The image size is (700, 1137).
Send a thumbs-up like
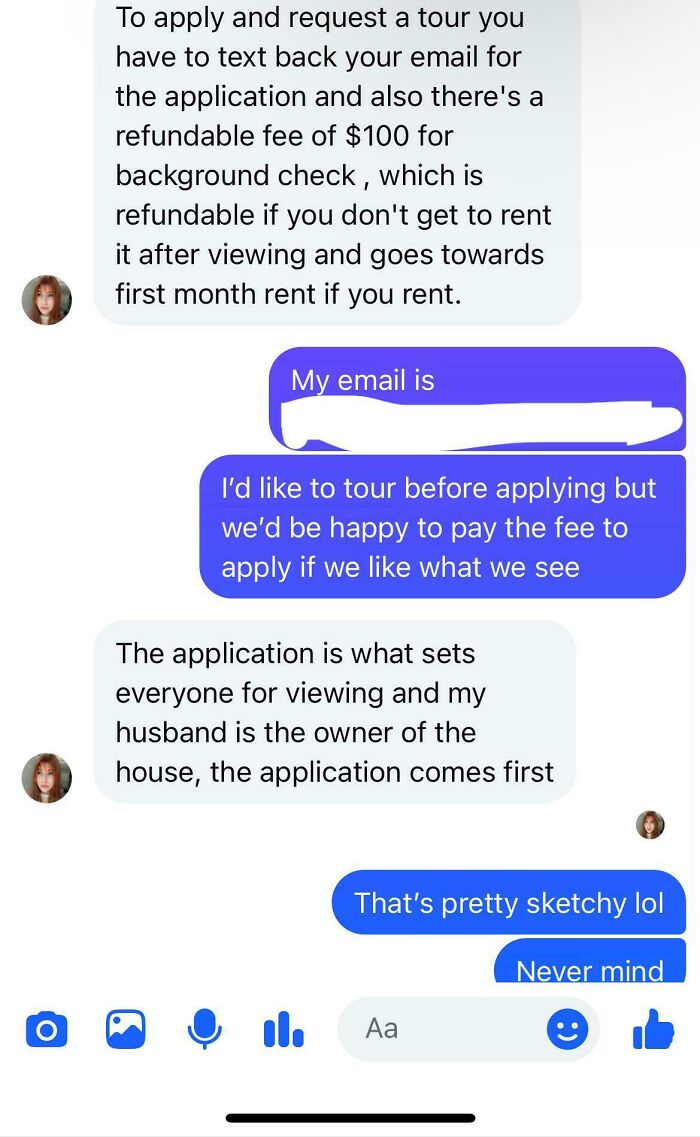point(653,1028)
